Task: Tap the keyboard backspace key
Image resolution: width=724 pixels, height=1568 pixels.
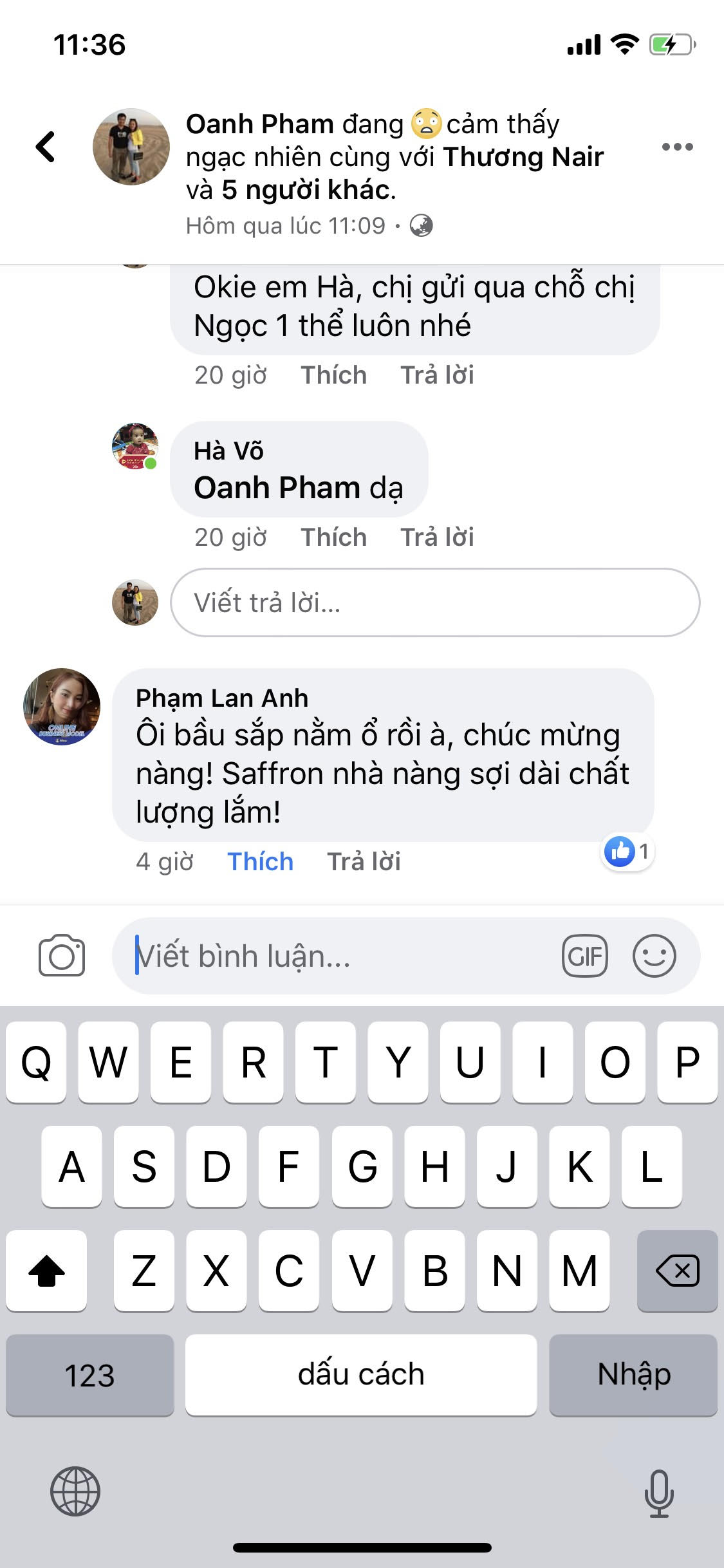Action: click(676, 1271)
